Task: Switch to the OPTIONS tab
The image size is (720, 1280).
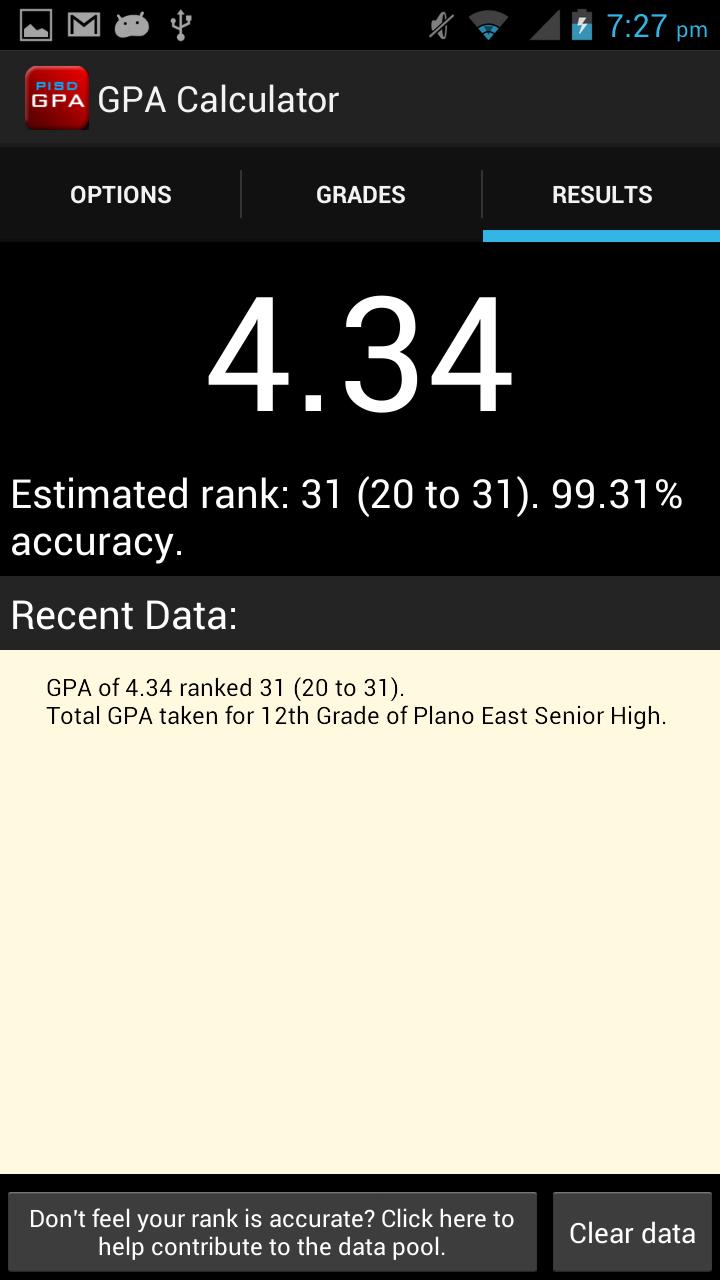Action: coord(120,194)
